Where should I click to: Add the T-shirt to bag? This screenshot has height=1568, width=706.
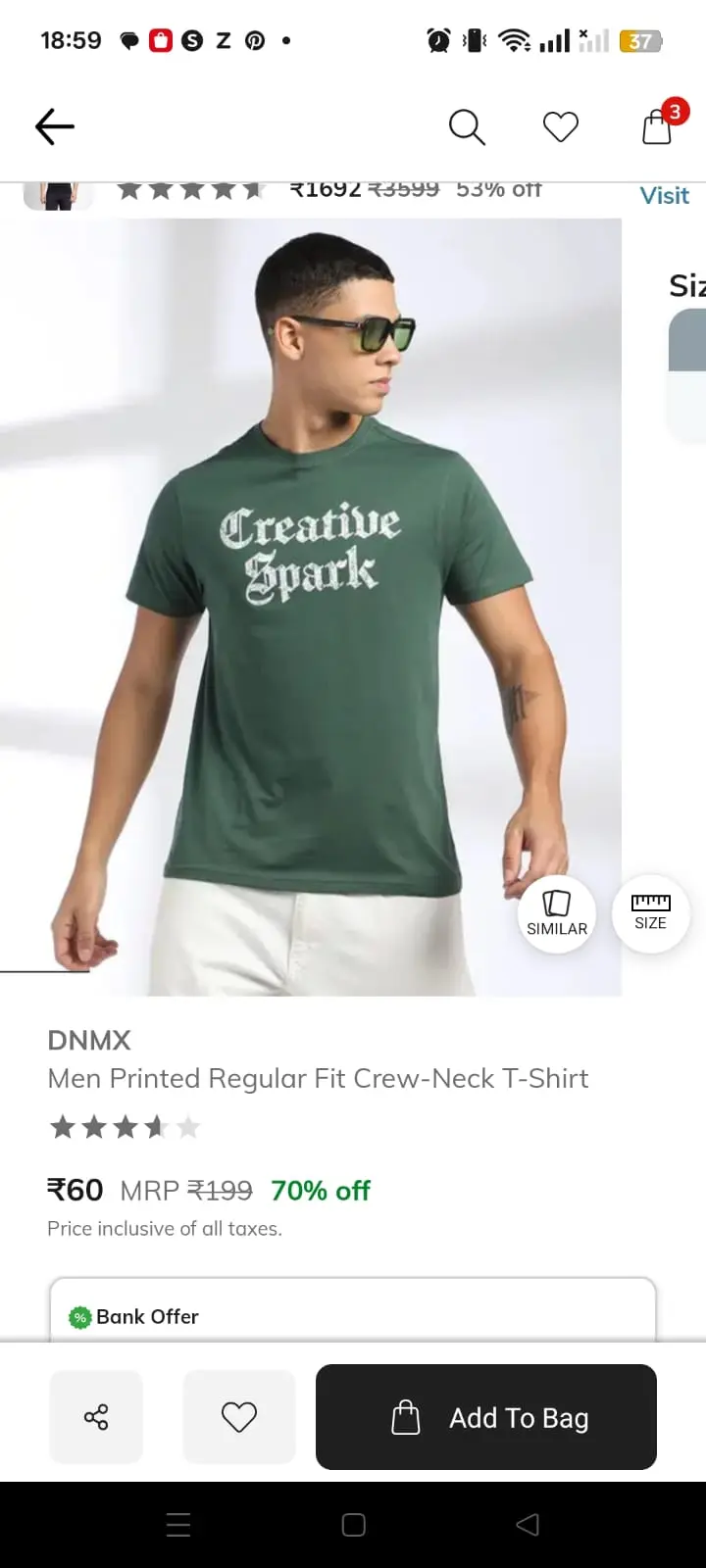(486, 1417)
